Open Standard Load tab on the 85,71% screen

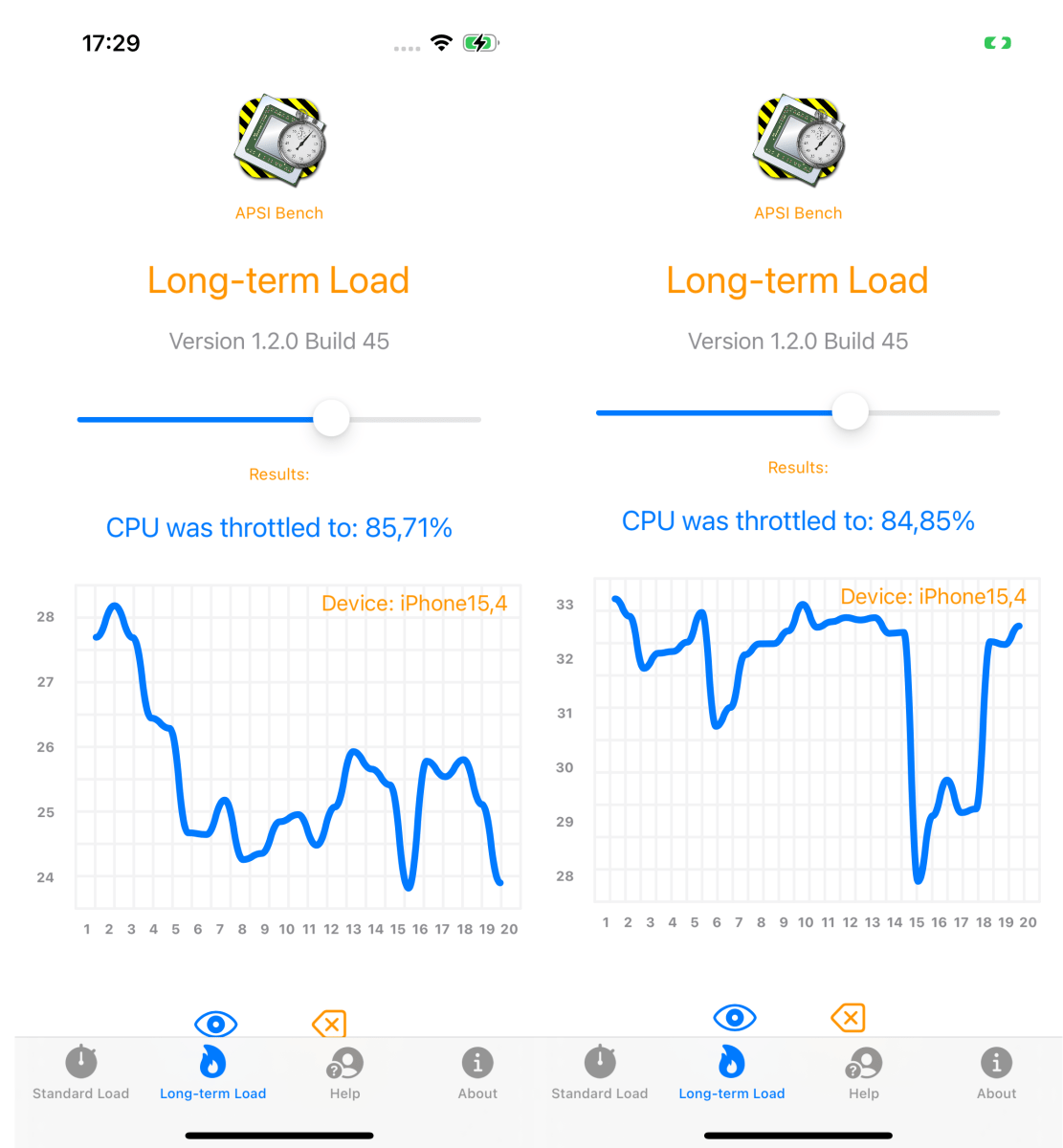(81, 1072)
